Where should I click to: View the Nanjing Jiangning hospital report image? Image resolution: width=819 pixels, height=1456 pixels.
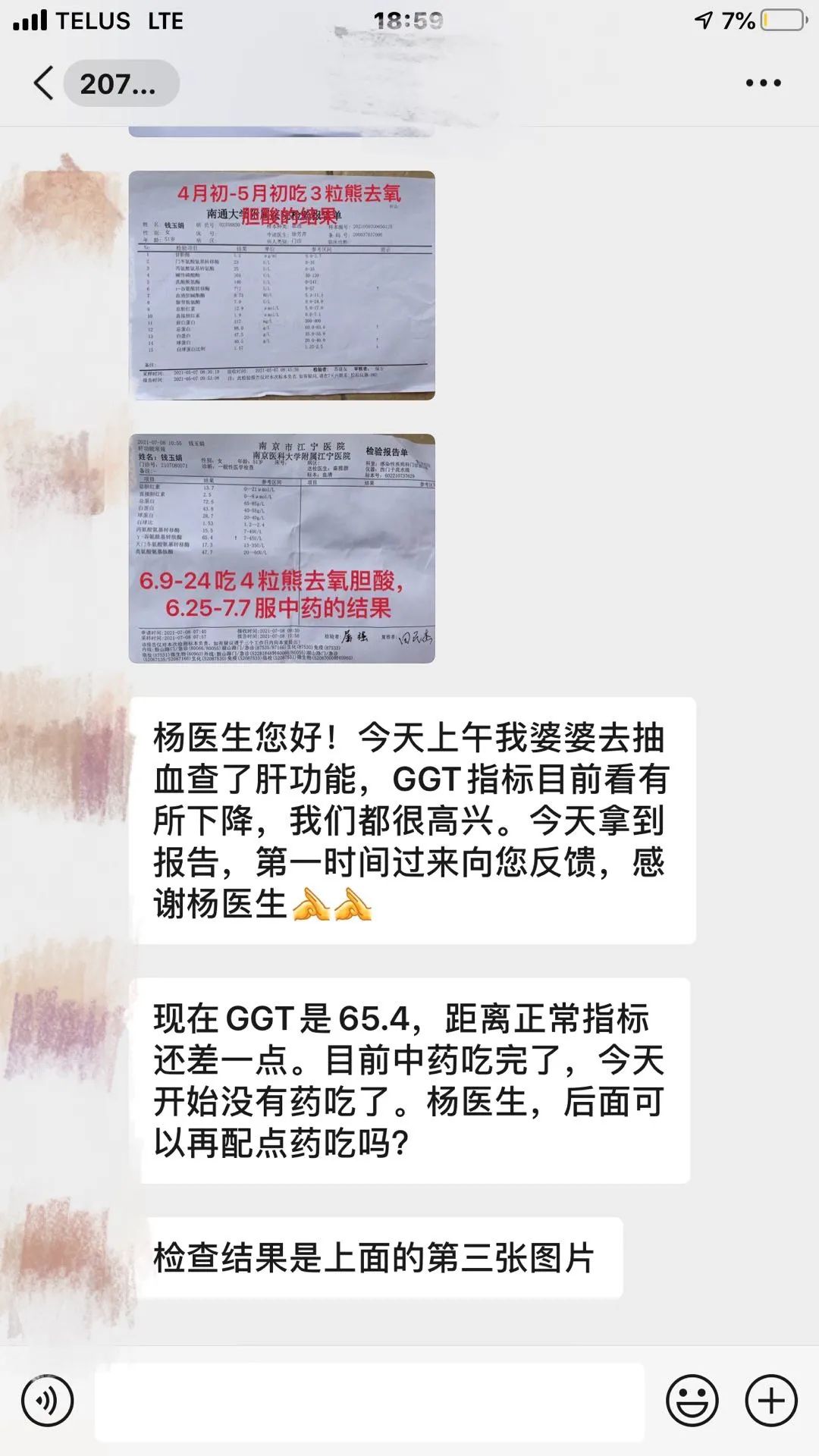(281, 548)
